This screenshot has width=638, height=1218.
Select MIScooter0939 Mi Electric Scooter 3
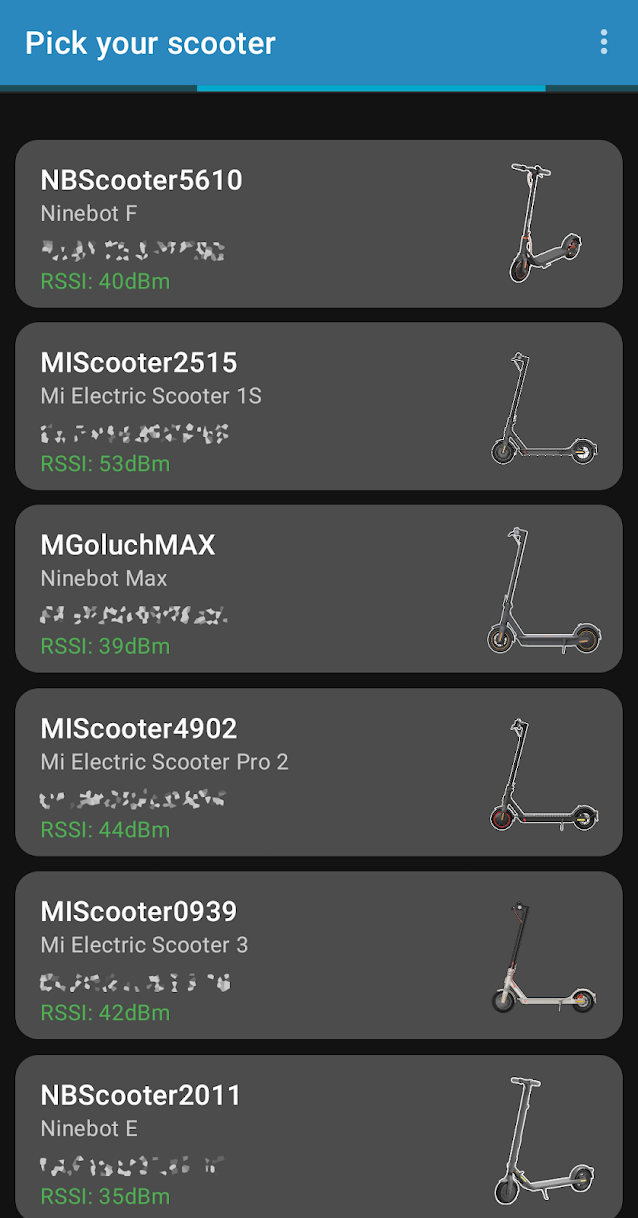pos(318,955)
